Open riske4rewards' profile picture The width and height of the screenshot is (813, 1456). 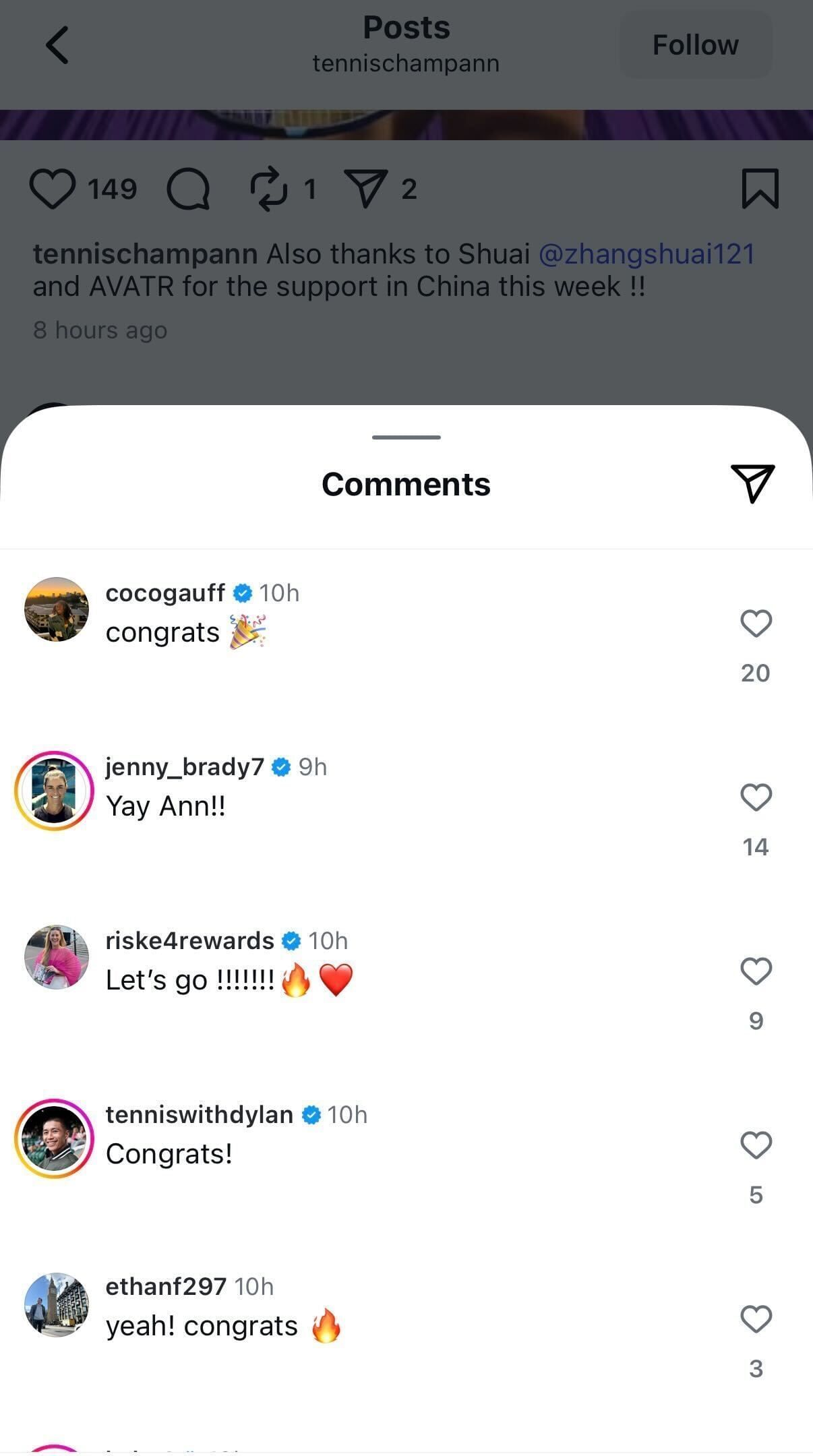(57, 957)
